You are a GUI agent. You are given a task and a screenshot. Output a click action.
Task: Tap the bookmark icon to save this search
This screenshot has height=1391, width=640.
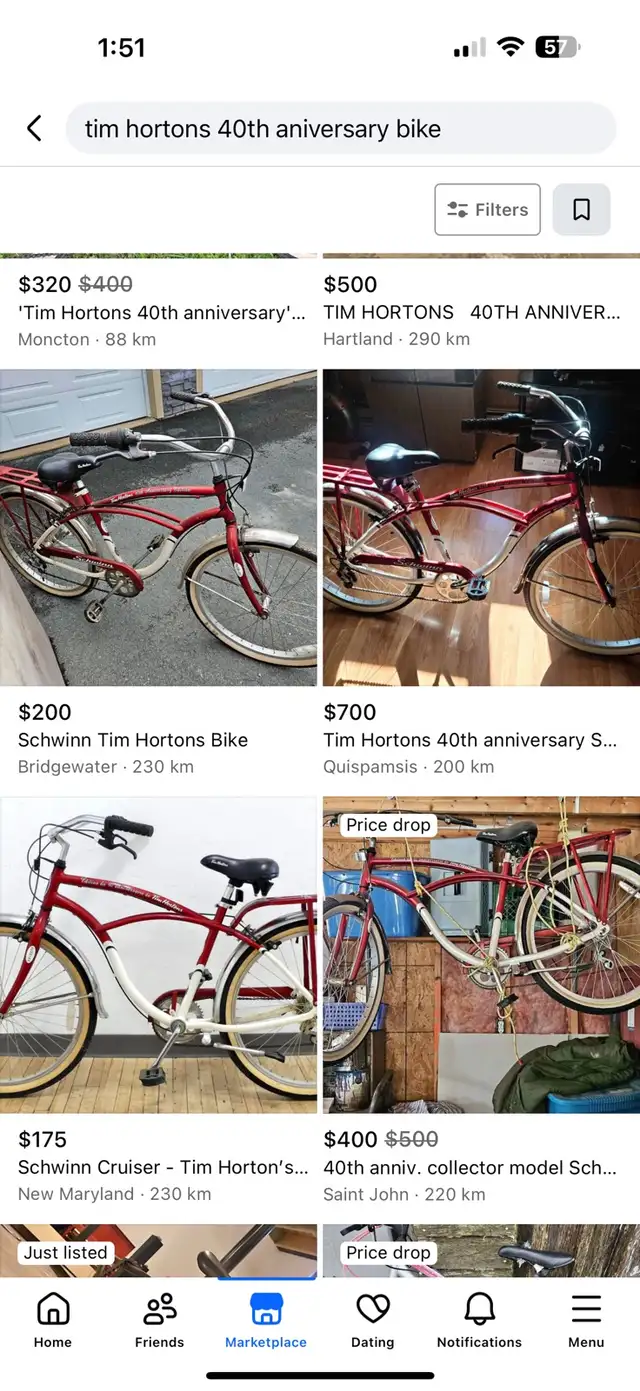581,210
